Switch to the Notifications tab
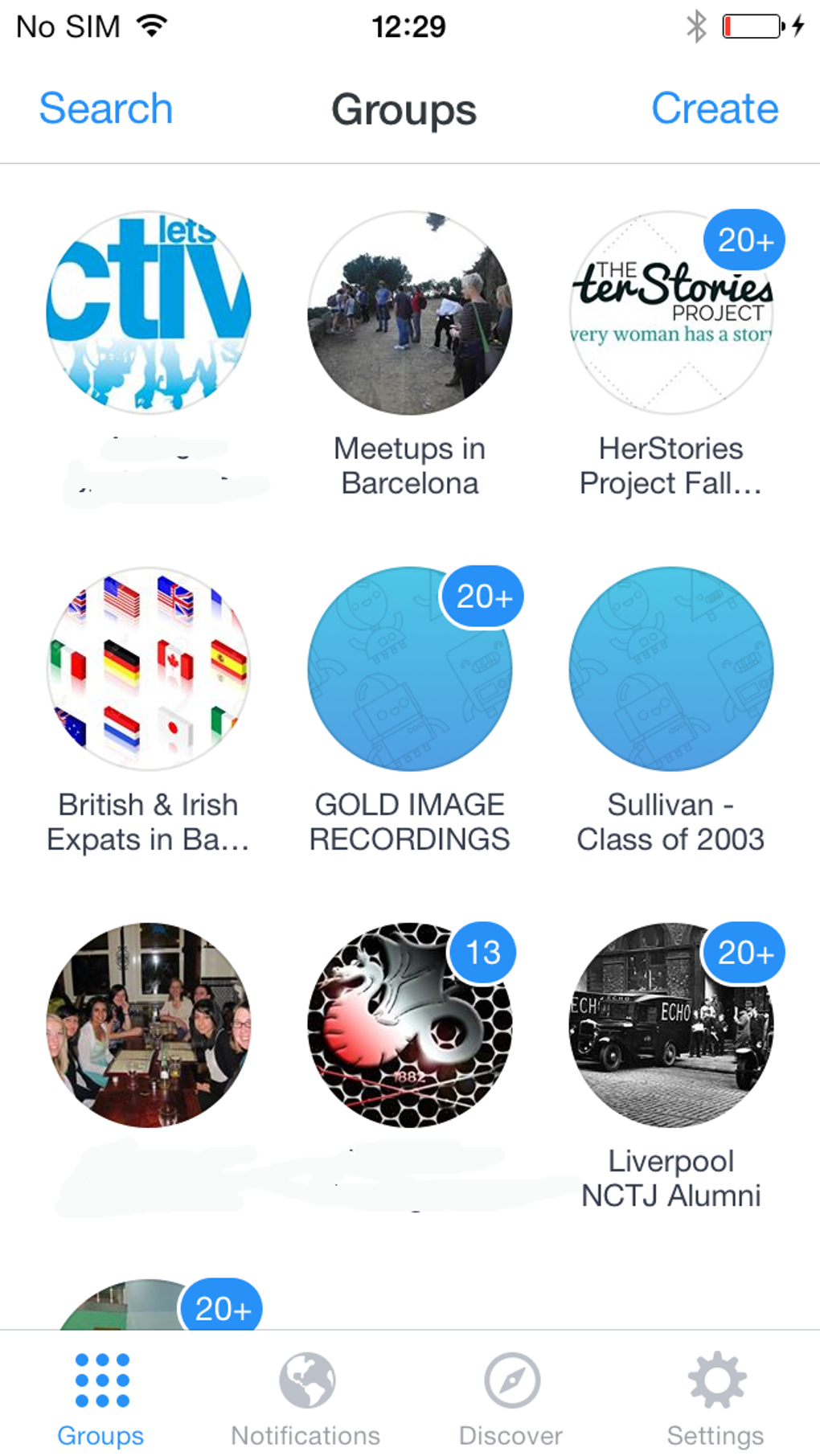Image resolution: width=820 pixels, height=1456 pixels. coord(305,1399)
